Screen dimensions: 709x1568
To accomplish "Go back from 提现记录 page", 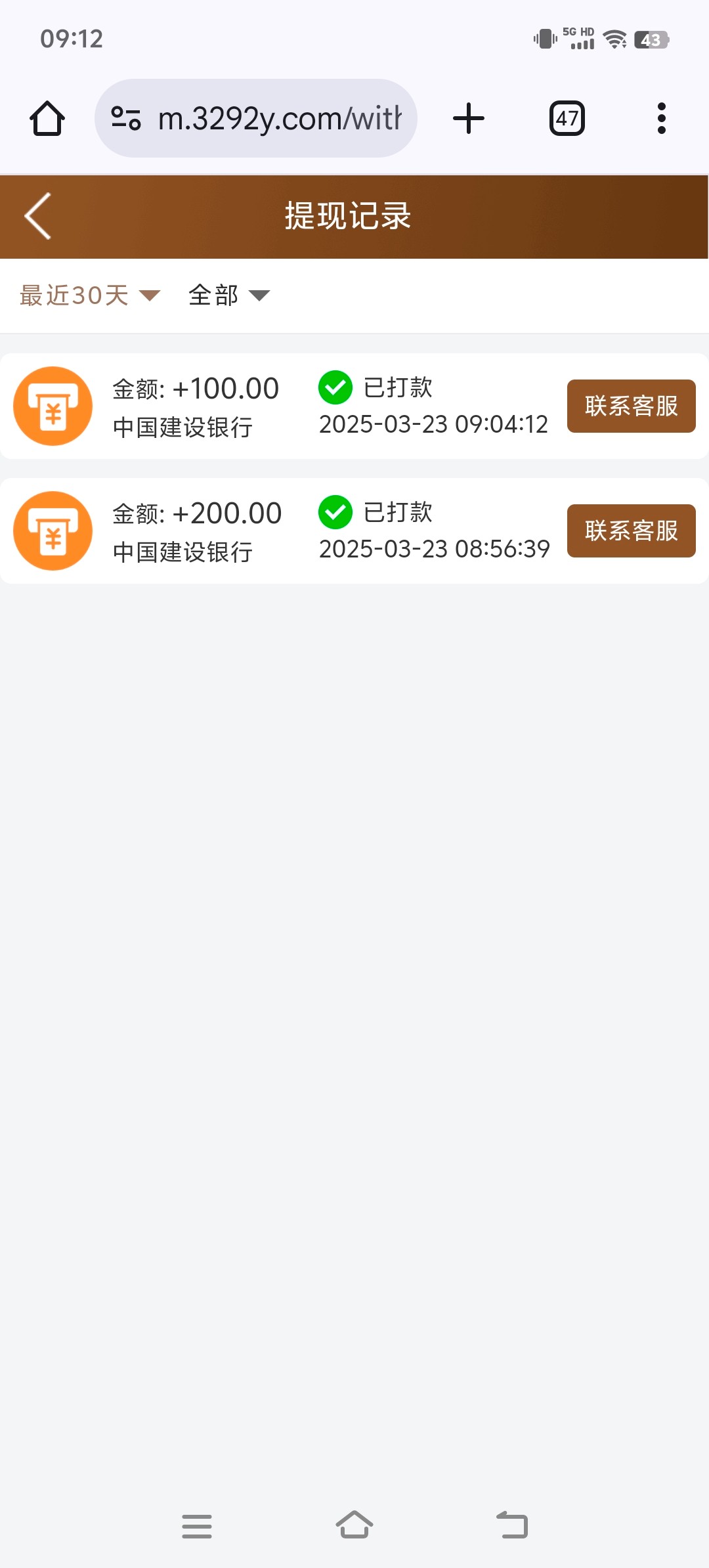I will [38, 216].
